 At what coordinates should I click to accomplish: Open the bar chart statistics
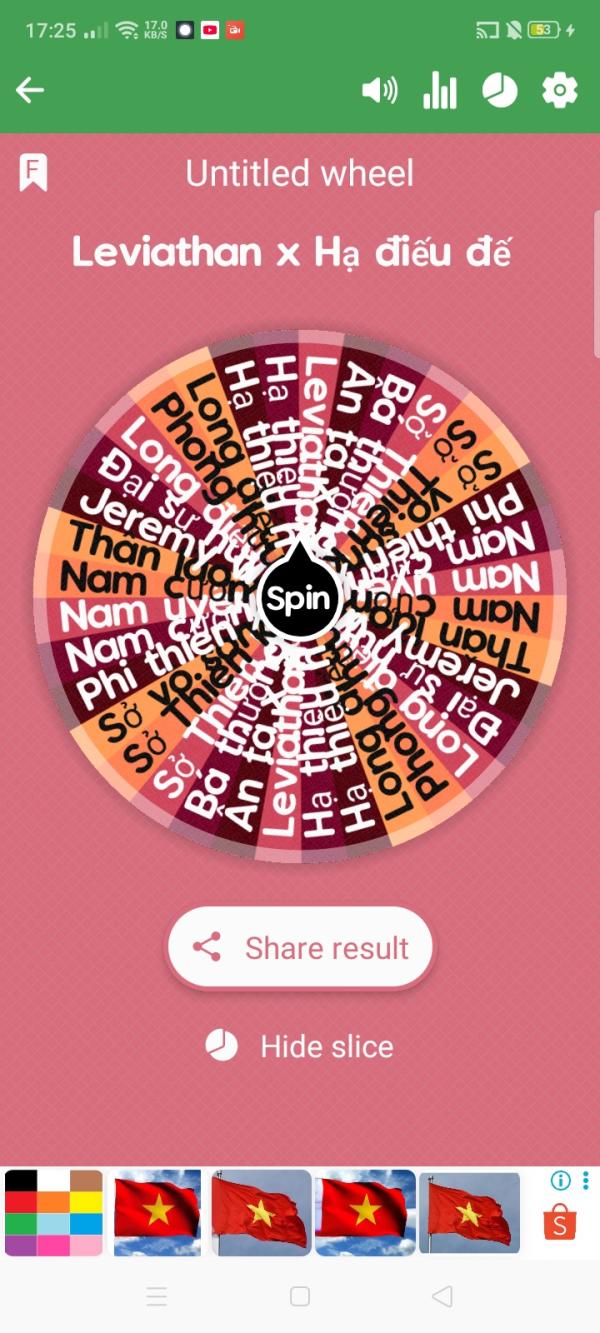[x=439, y=91]
